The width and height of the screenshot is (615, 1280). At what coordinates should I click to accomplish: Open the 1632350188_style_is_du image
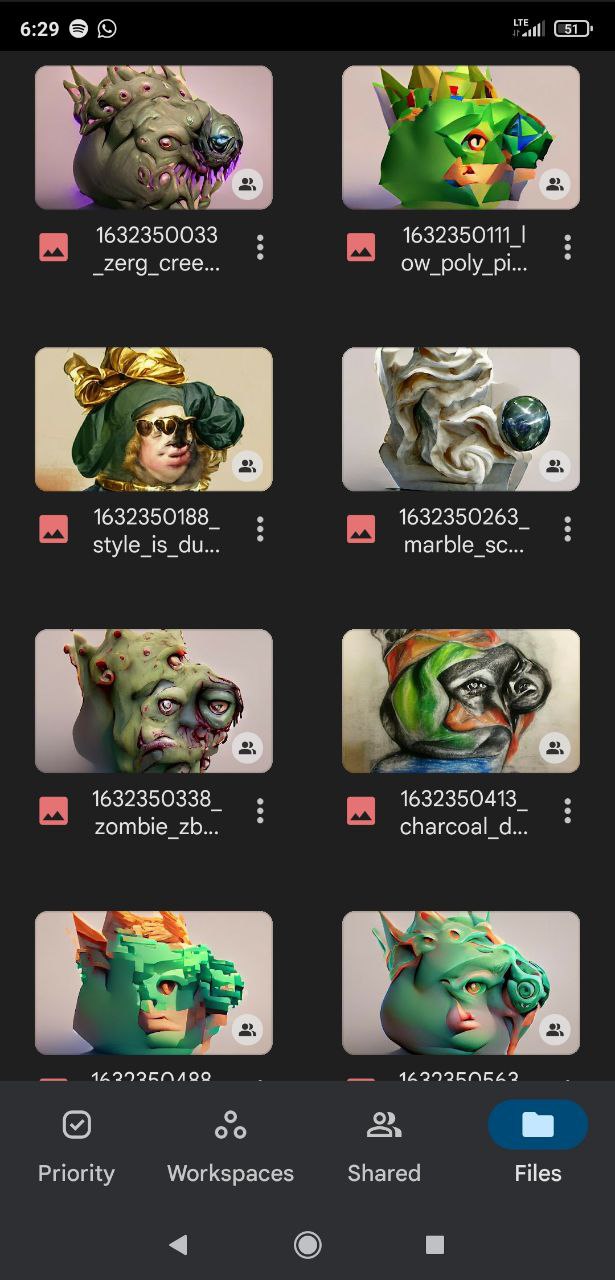click(x=154, y=419)
